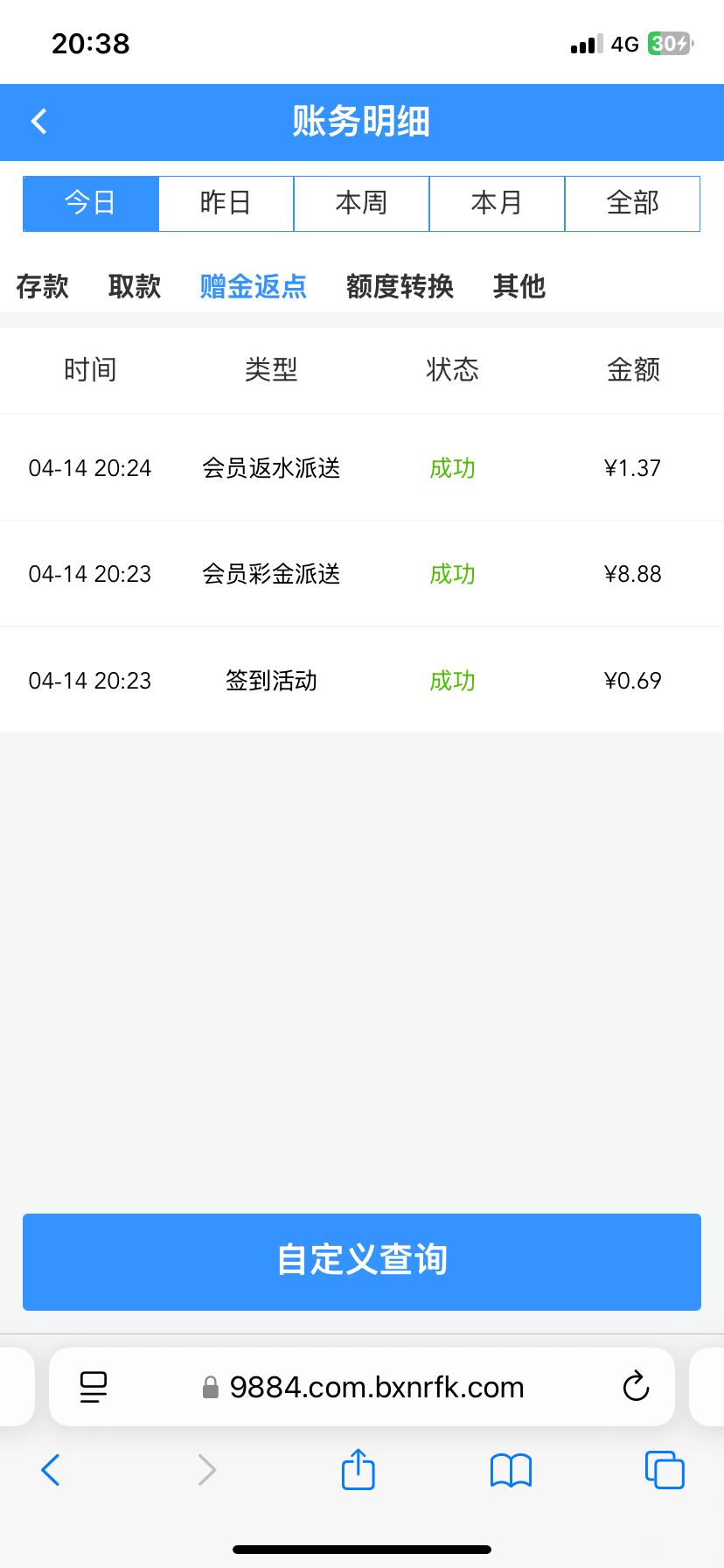The height and width of the screenshot is (1568, 724).
Task: View 全部 records
Action: pyautogui.click(x=632, y=203)
